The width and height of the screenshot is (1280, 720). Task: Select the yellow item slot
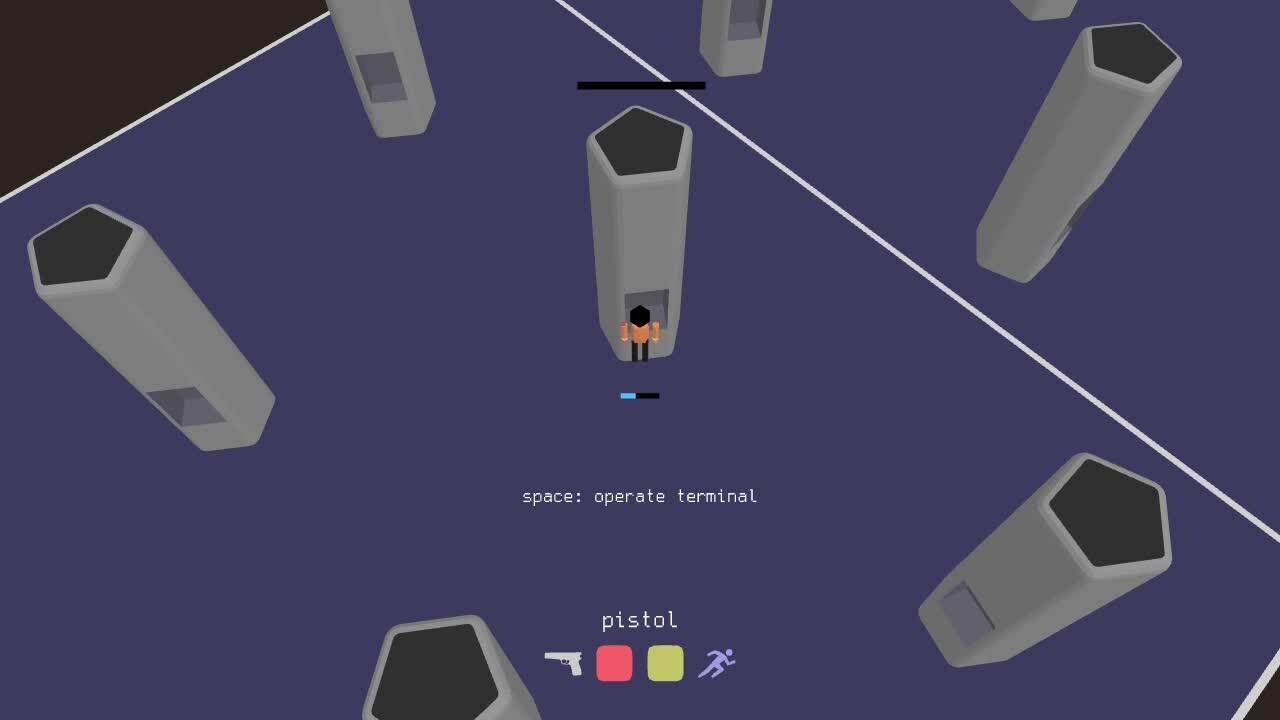tap(665, 663)
